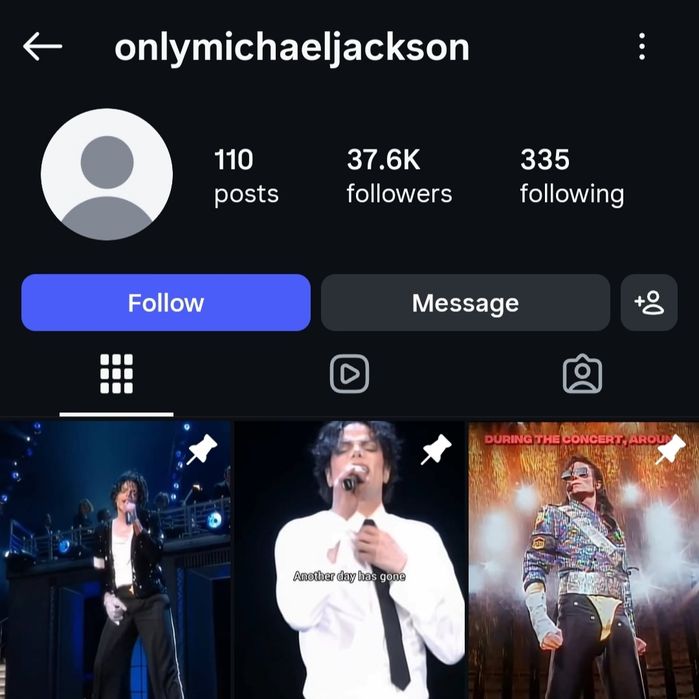Open the 37.6K followers list
The width and height of the screenshot is (699, 699).
pyautogui.click(x=399, y=175)
